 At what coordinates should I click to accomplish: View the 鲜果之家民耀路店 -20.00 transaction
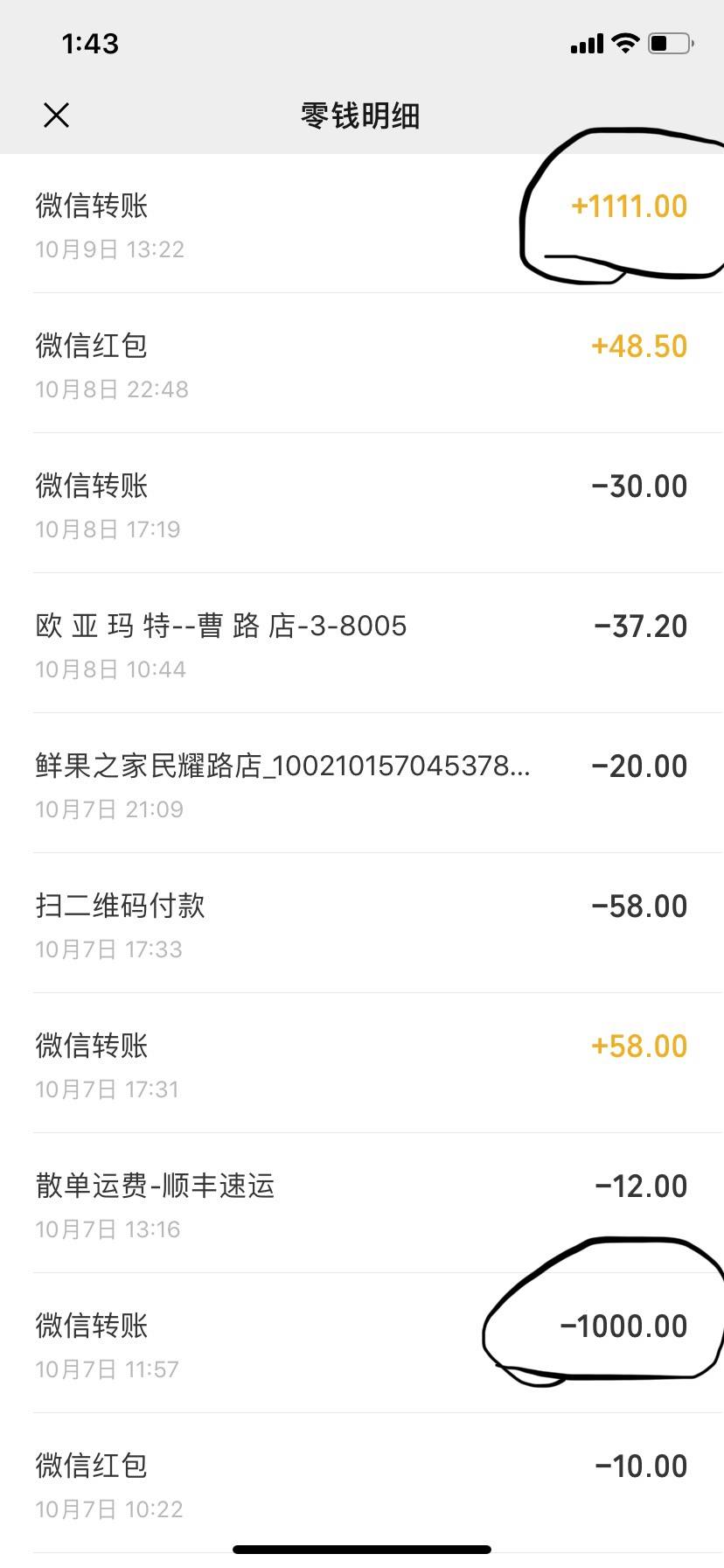(x=362, y=783)
